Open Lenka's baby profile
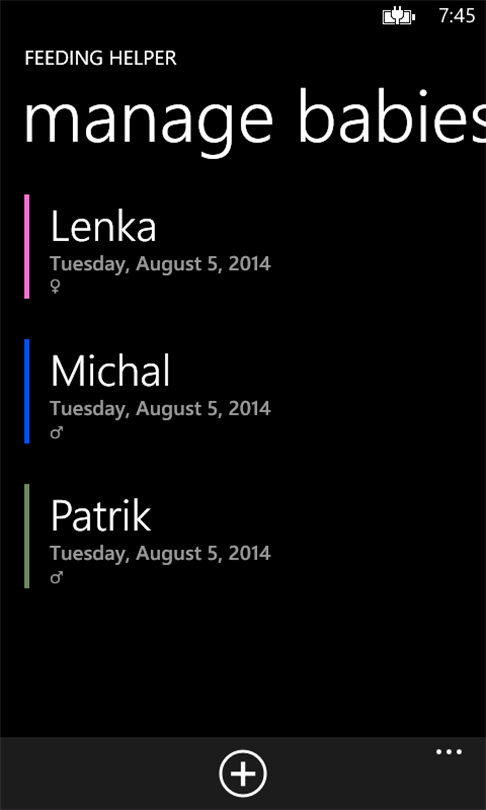 [243, 246]
